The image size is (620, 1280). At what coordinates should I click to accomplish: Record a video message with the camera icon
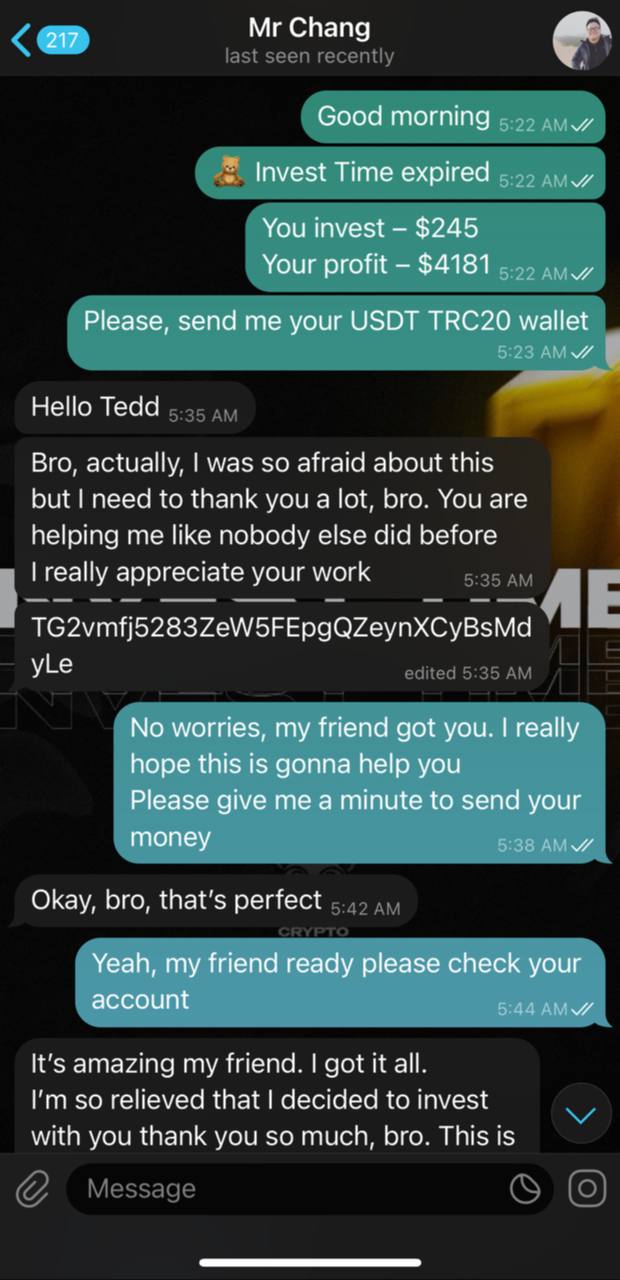pyautogui.click(x=586, y=1188)
